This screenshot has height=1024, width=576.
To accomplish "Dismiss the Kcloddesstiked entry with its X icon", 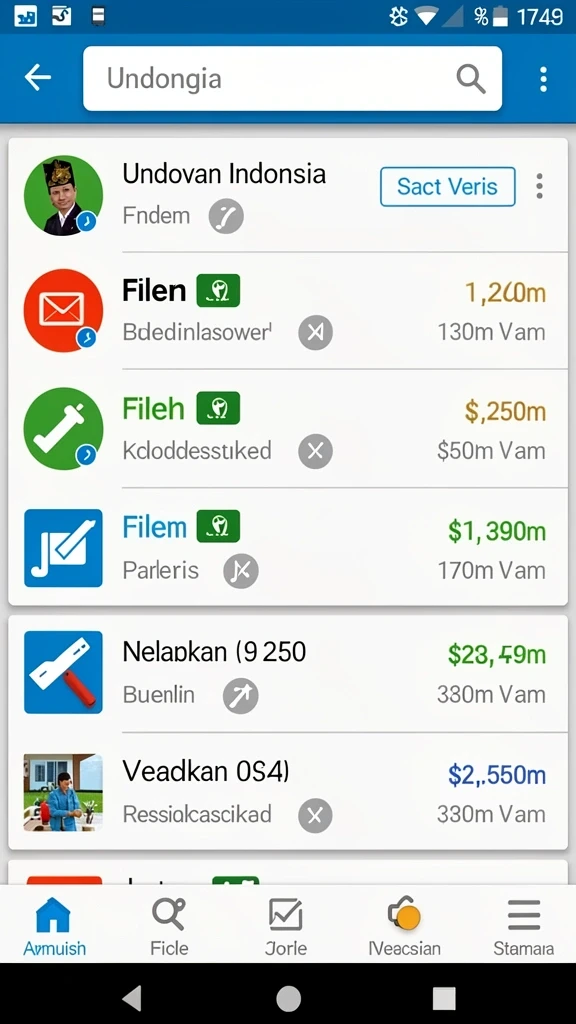I will (315, 451).
